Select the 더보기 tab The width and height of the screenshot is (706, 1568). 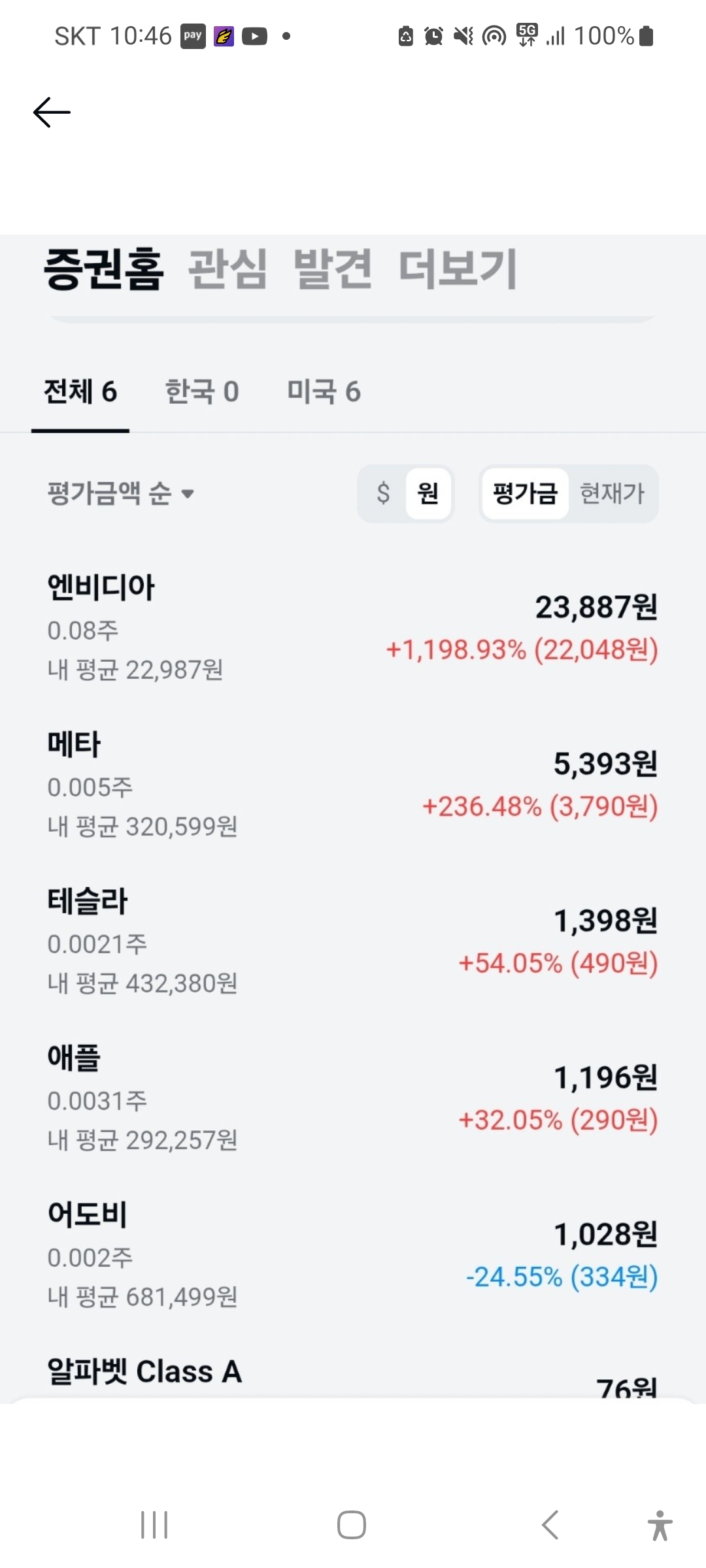458,269
